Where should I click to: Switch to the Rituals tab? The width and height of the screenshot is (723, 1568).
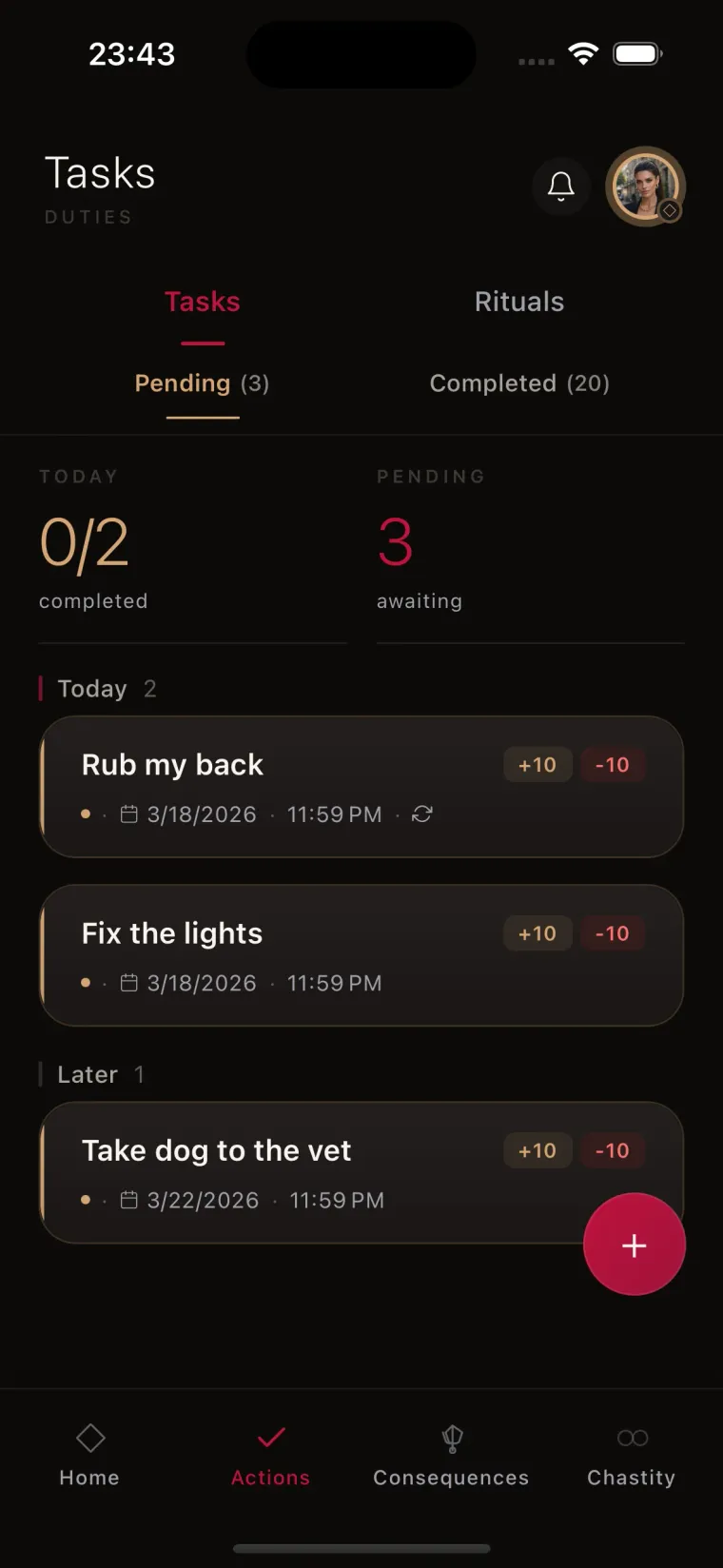pyautogui.click(x=519, y=301)
